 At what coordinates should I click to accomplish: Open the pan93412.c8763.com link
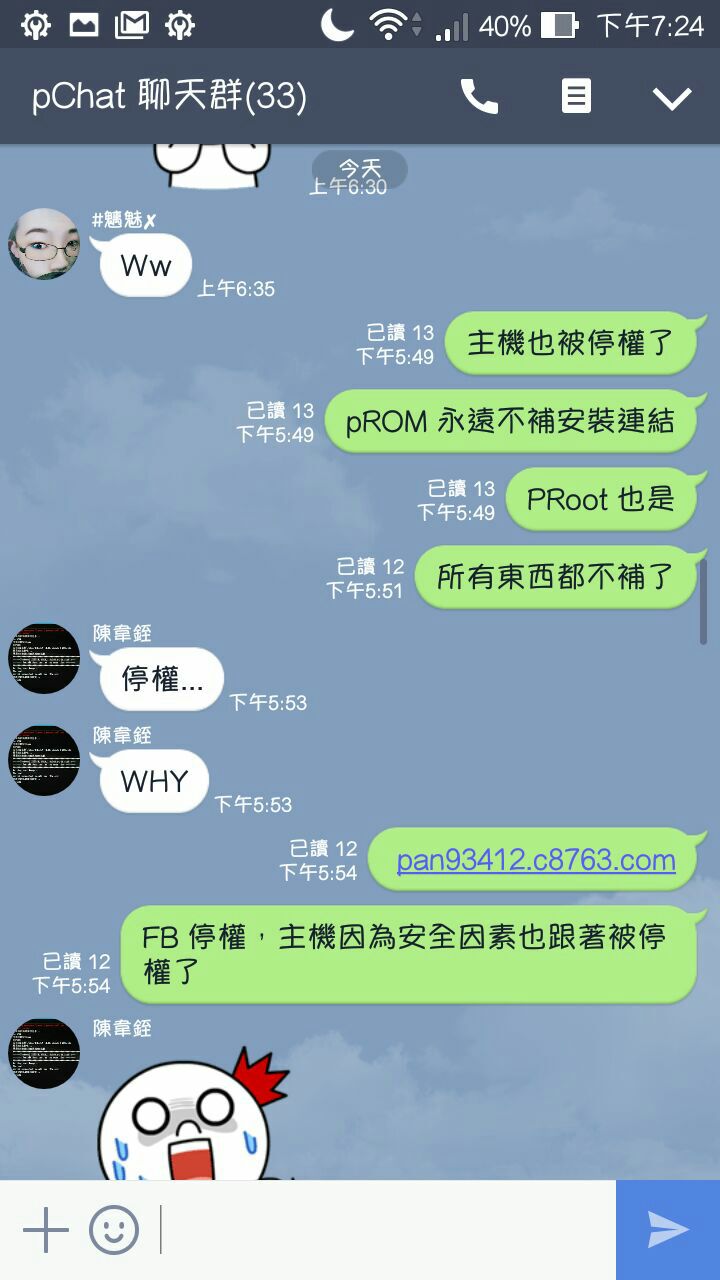(x=536, y=860)
